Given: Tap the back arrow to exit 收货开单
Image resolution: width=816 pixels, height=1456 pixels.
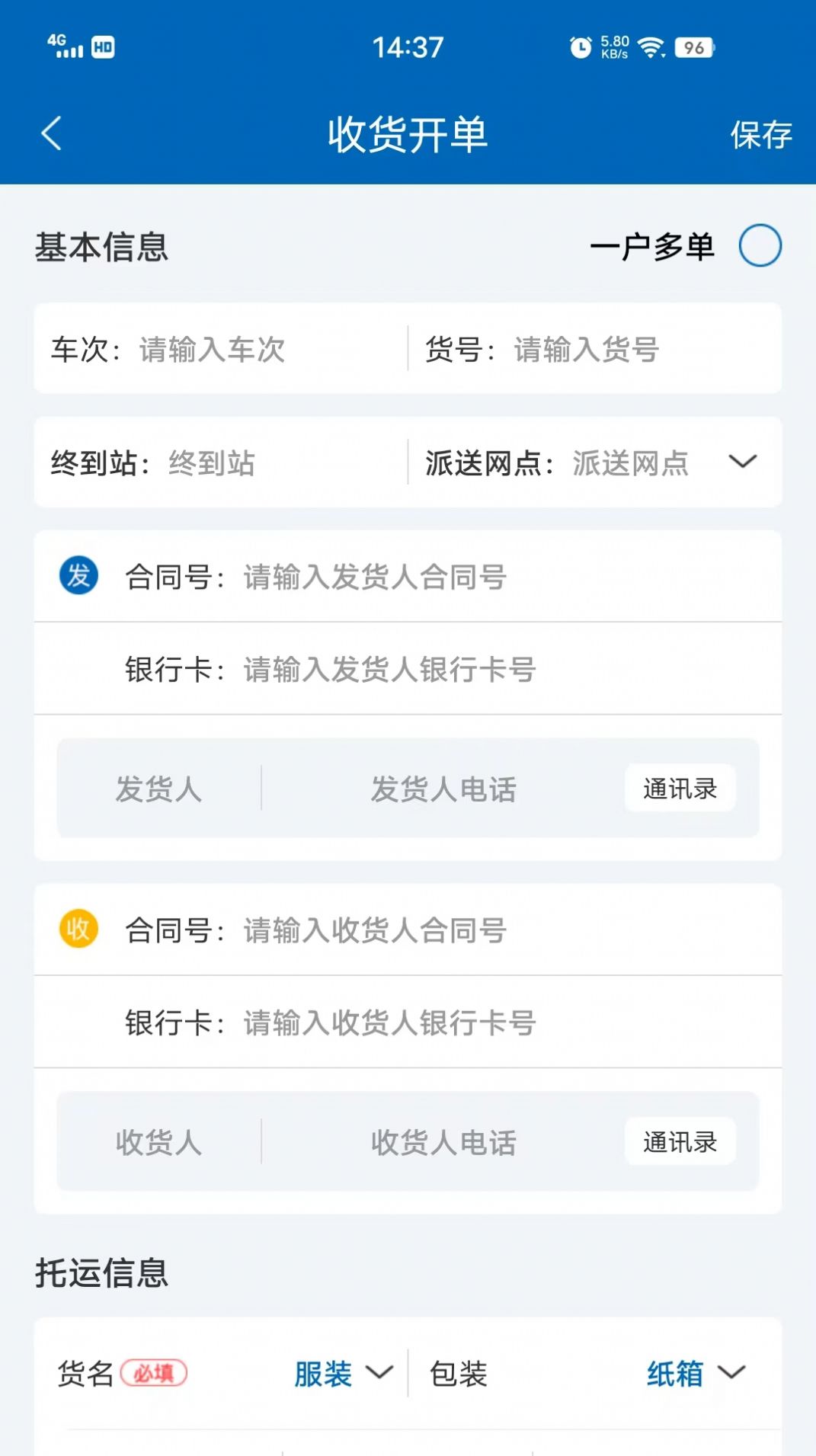Looking at the screenshot, I should tap(50, 133).
